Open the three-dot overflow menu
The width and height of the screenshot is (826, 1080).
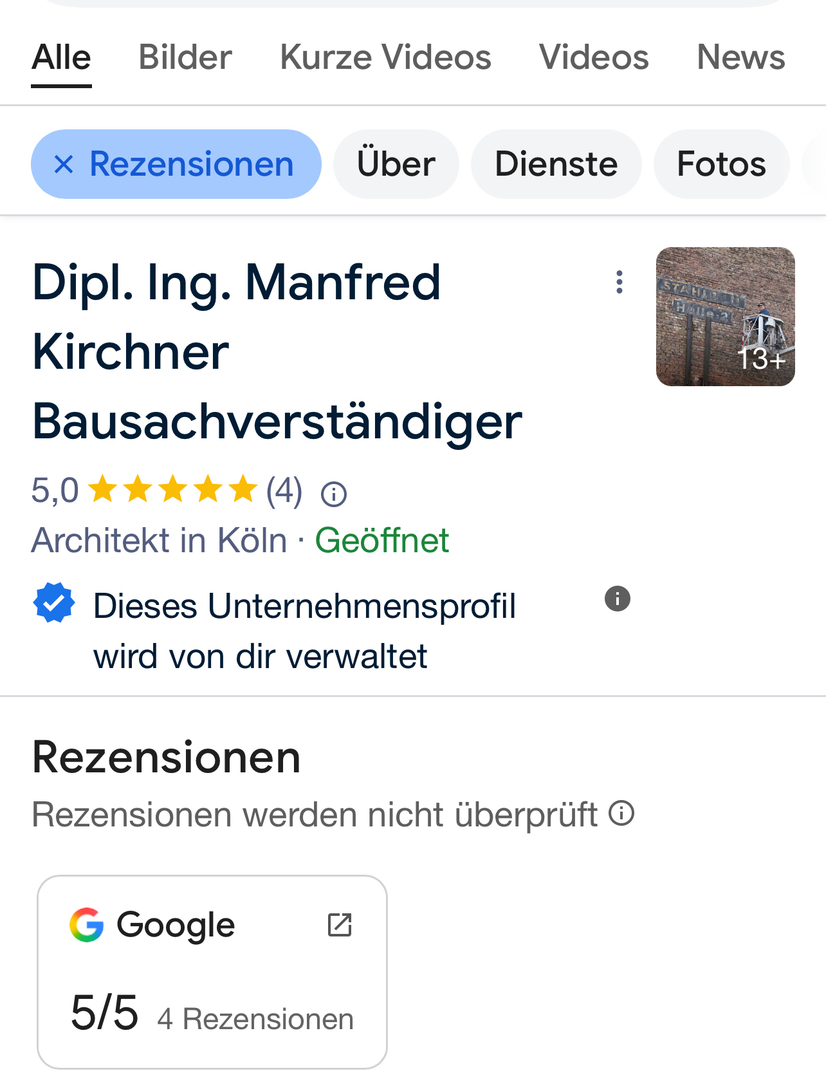click(620, 283)
